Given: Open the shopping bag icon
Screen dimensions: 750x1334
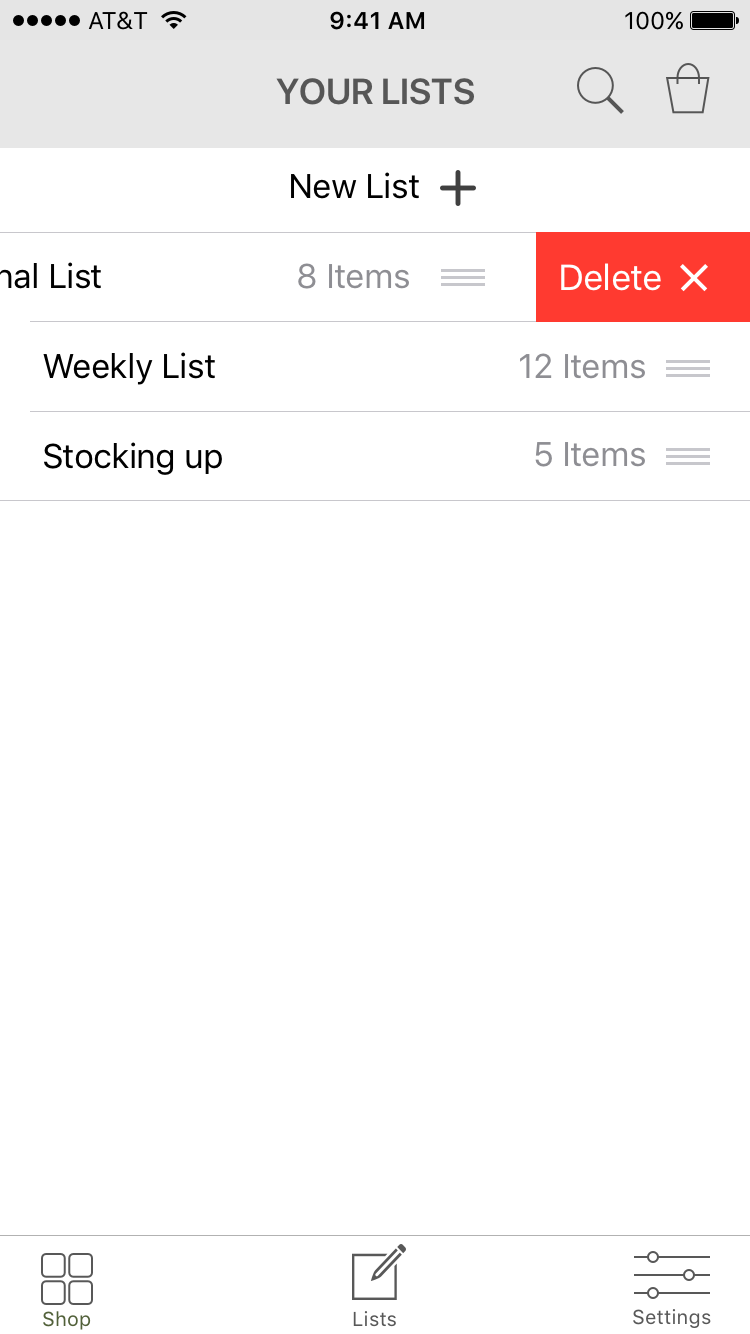Looking at the screenshot, I should [688, 89].
